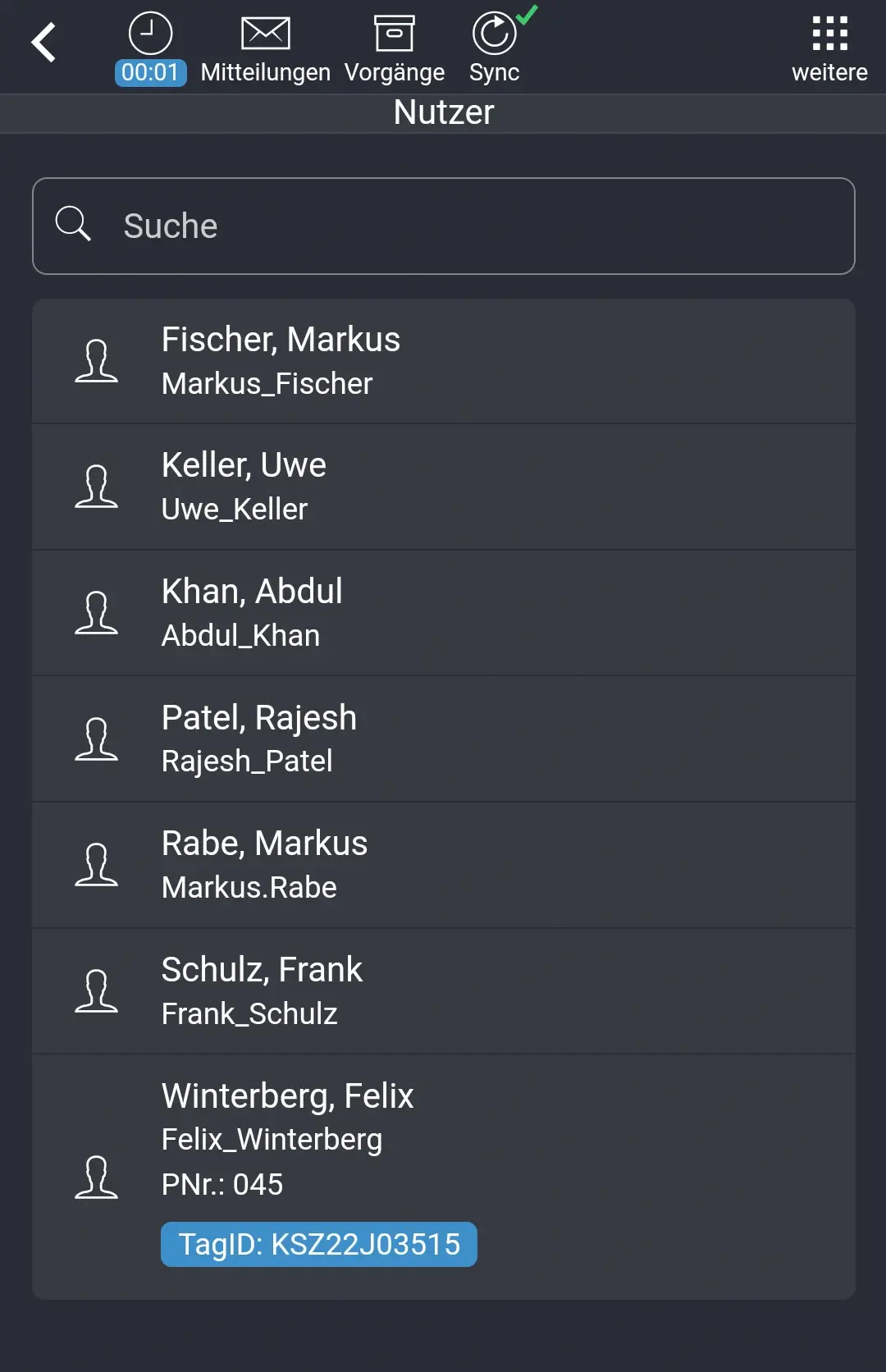
Task: Trigger the Sync icon
Action: coord(494,33)
